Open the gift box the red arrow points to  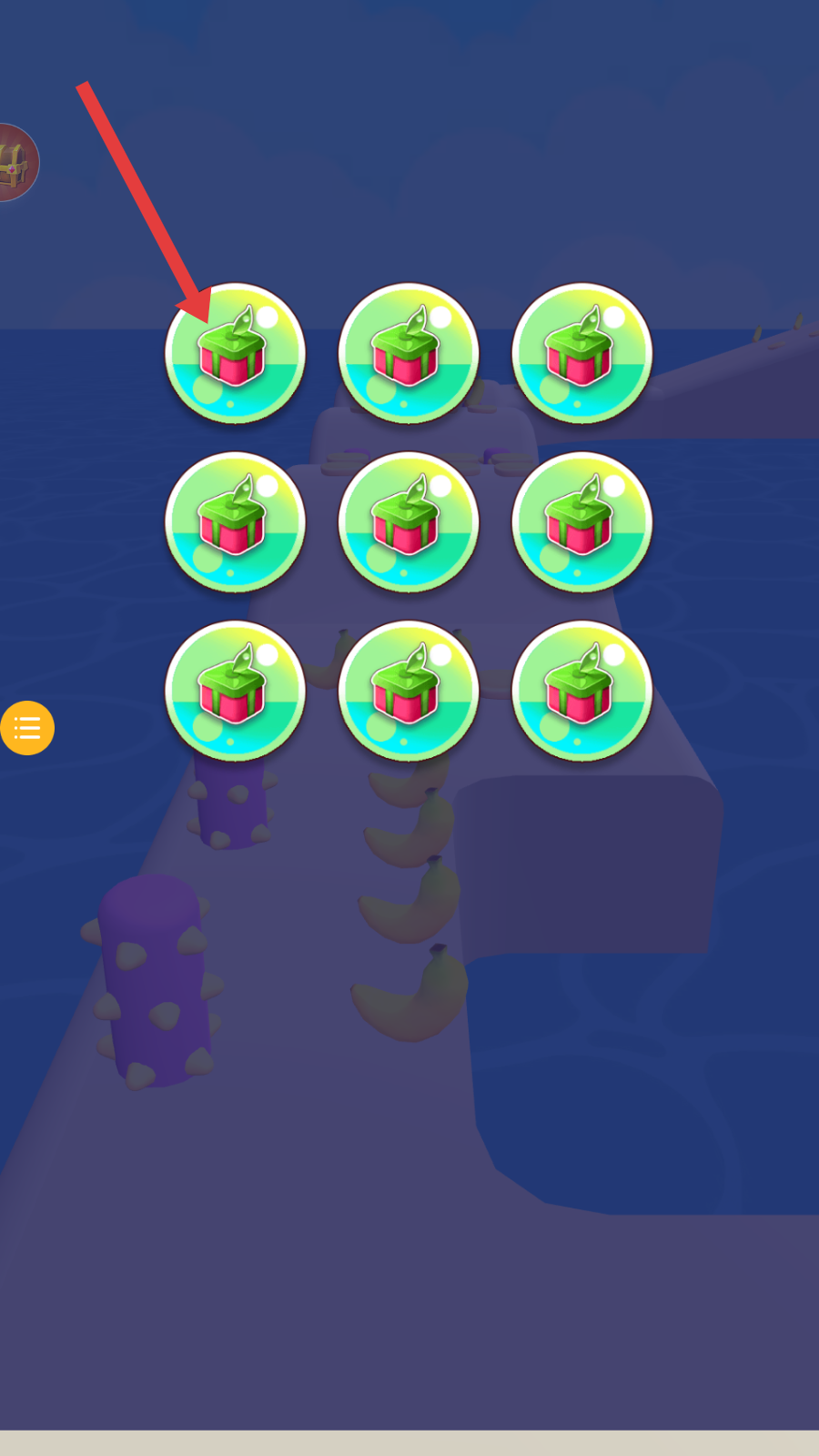click(x=235, y=353)
